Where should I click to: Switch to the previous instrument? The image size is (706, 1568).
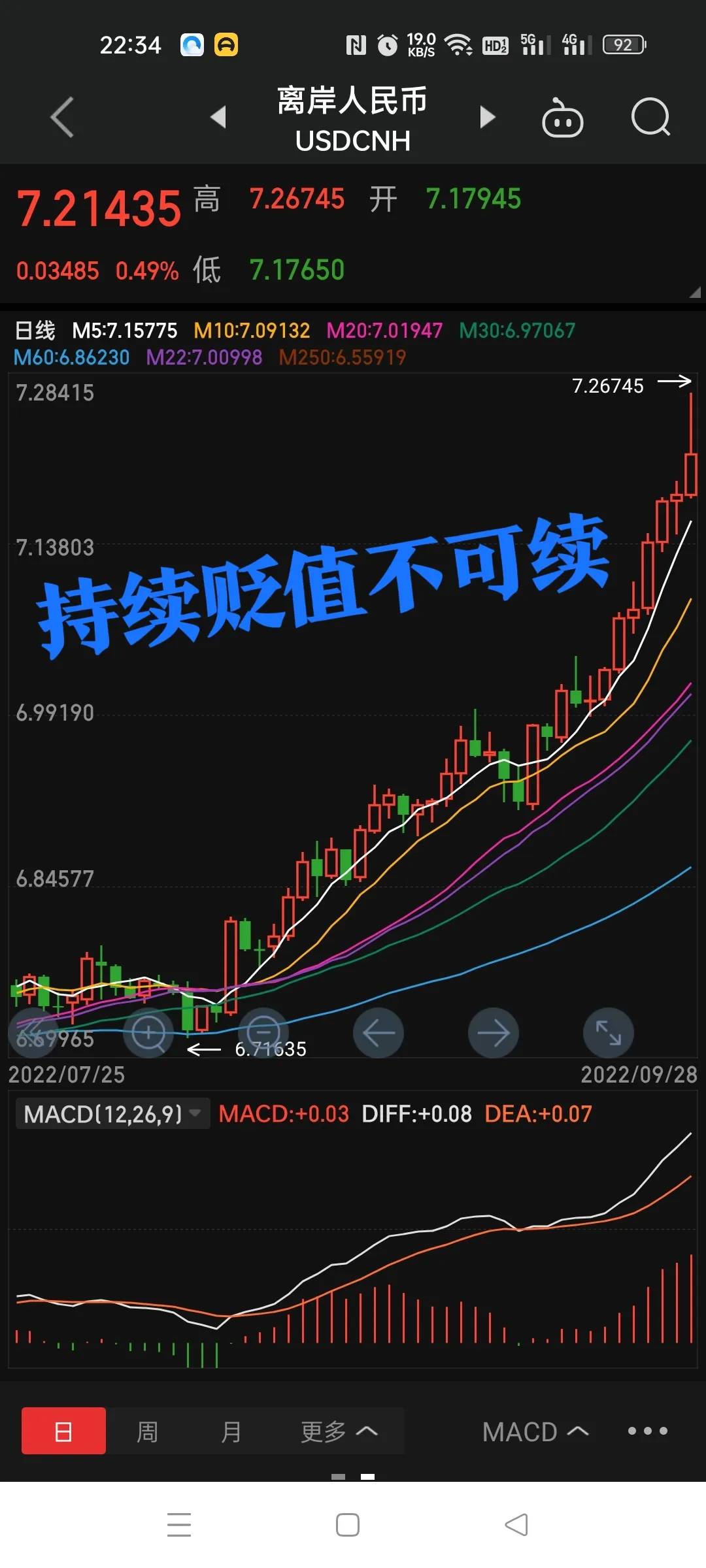tap(218, 118)
